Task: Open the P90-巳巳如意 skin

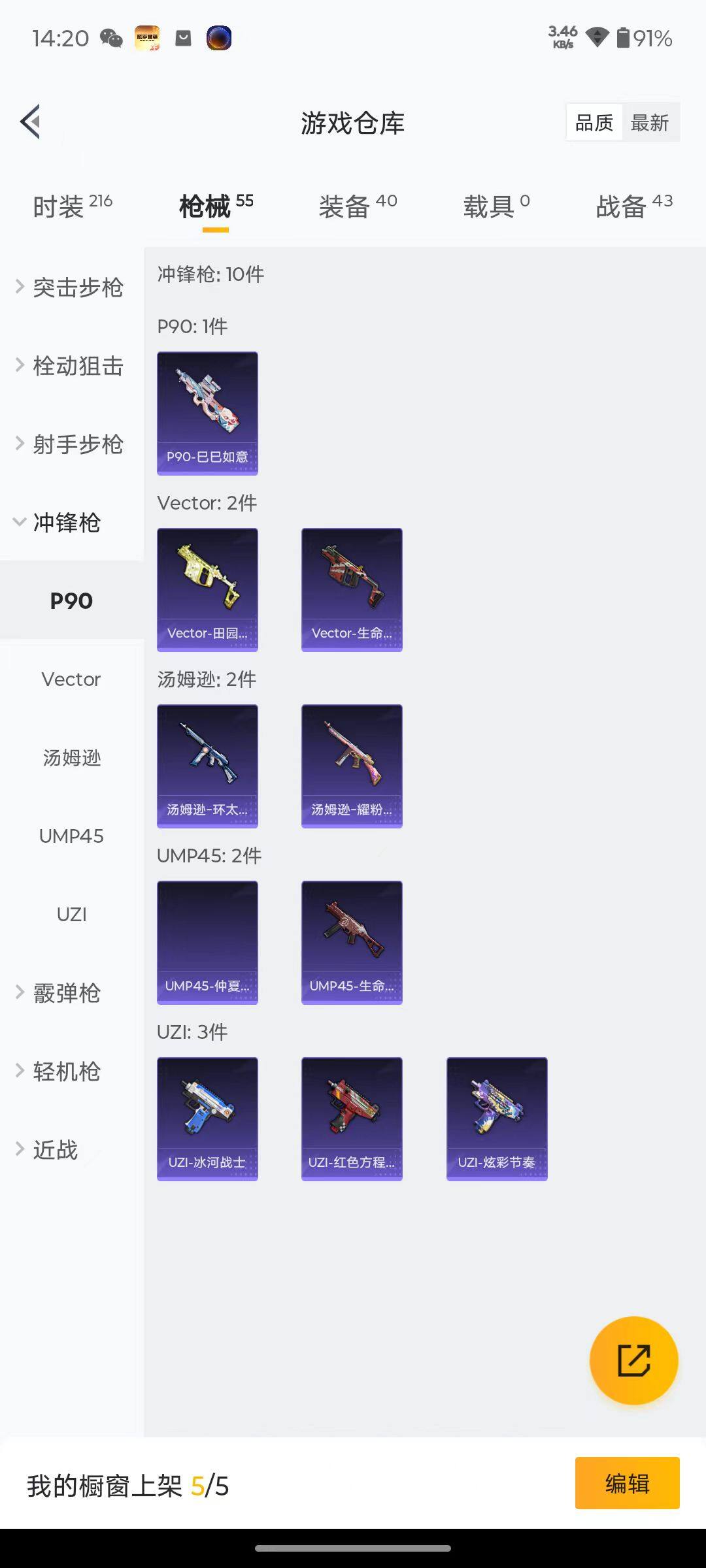Action: [x=207, y=413]
